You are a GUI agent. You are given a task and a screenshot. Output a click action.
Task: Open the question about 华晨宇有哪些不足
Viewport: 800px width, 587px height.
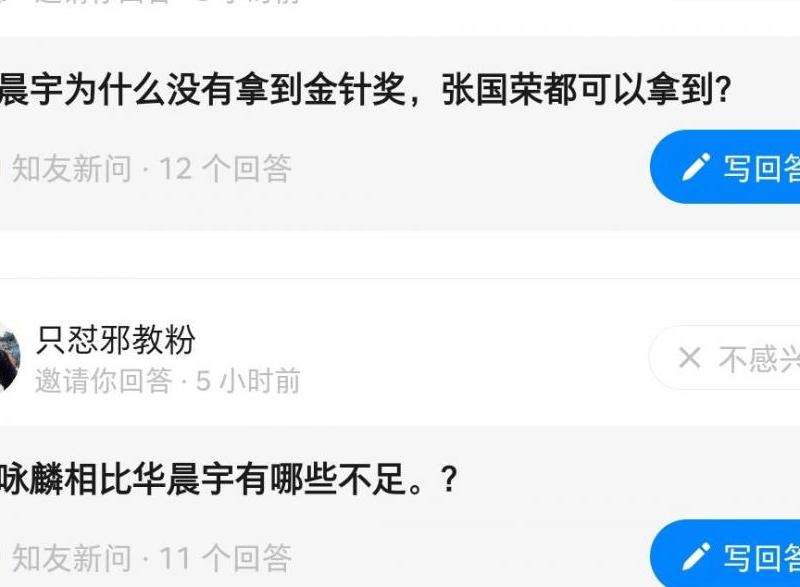228,482
